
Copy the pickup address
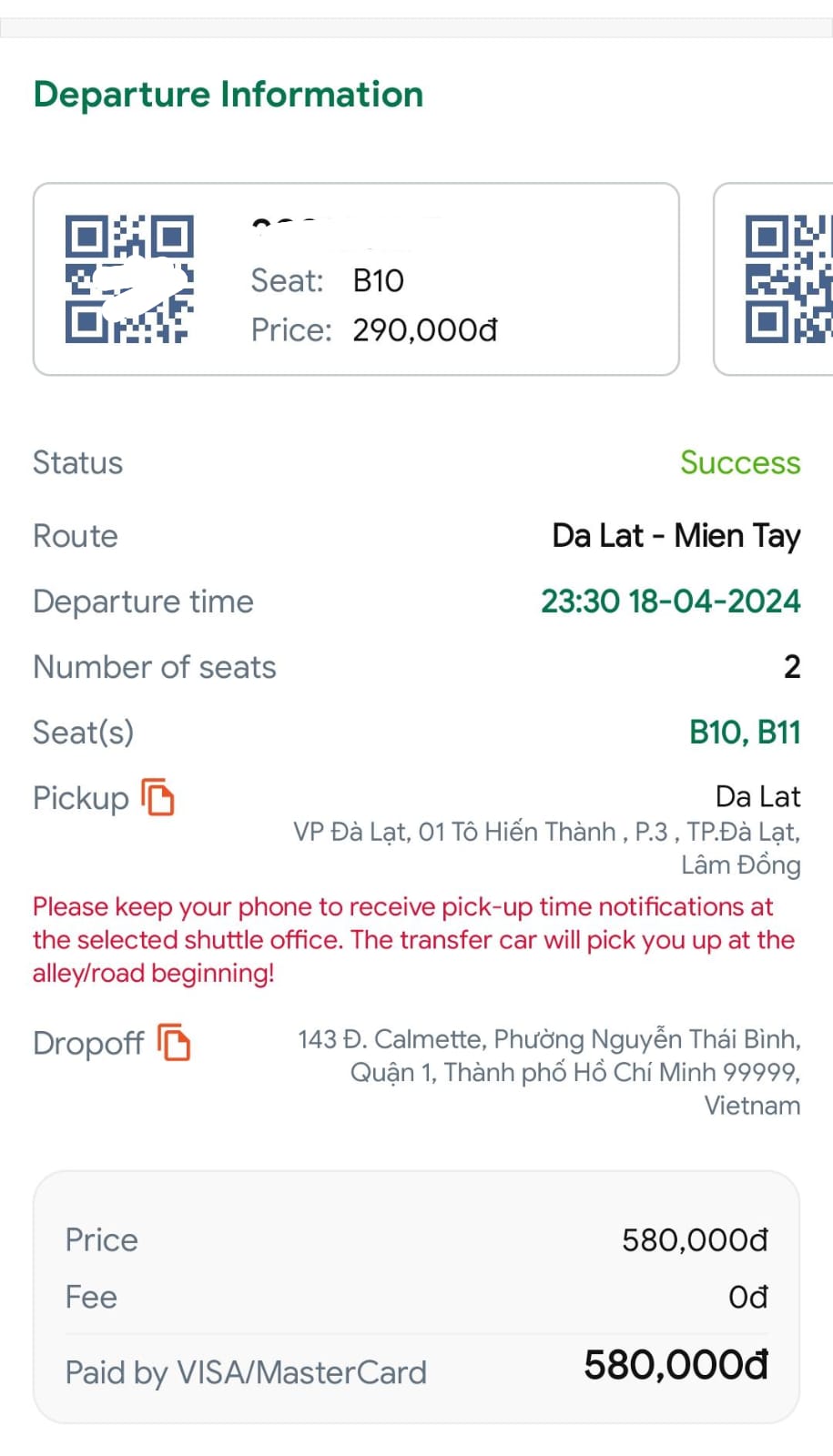[157, 797]
